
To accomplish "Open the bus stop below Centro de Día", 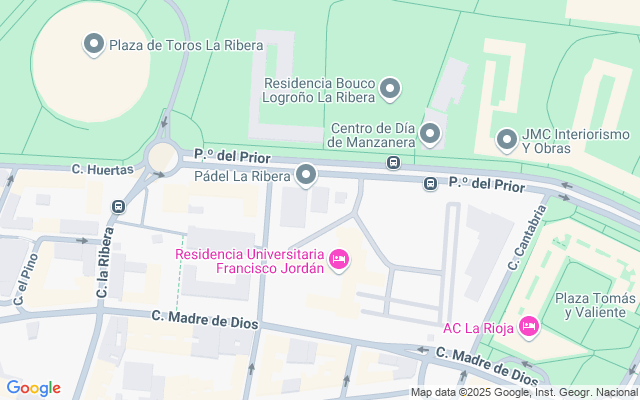I will pyautogui.click(x=394, y=163).
